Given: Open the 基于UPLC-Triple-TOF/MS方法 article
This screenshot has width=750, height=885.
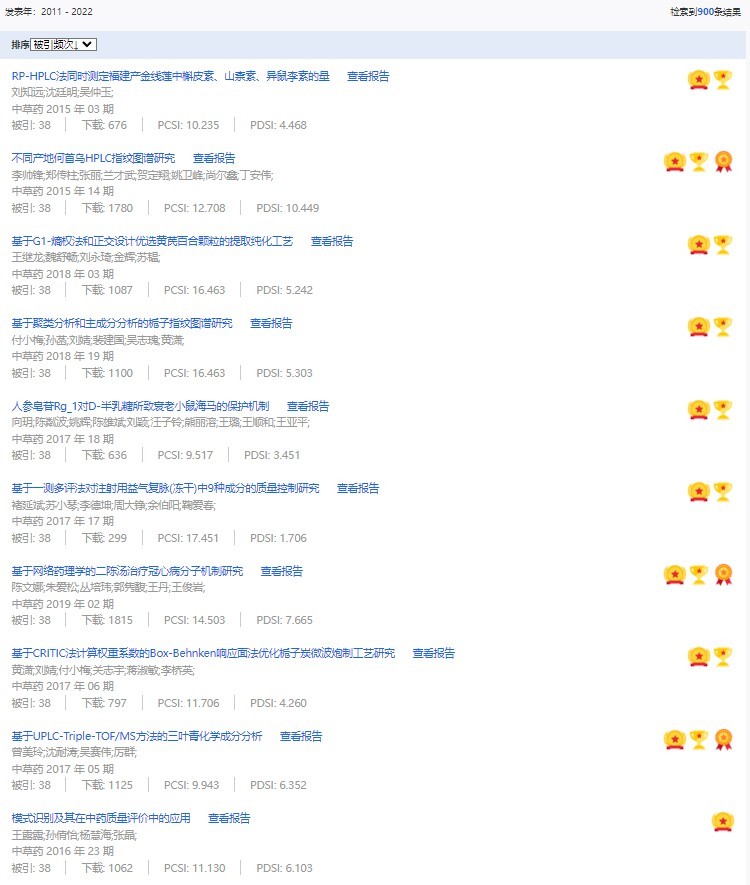Looking at the screenshot, I should click(137, 736).
